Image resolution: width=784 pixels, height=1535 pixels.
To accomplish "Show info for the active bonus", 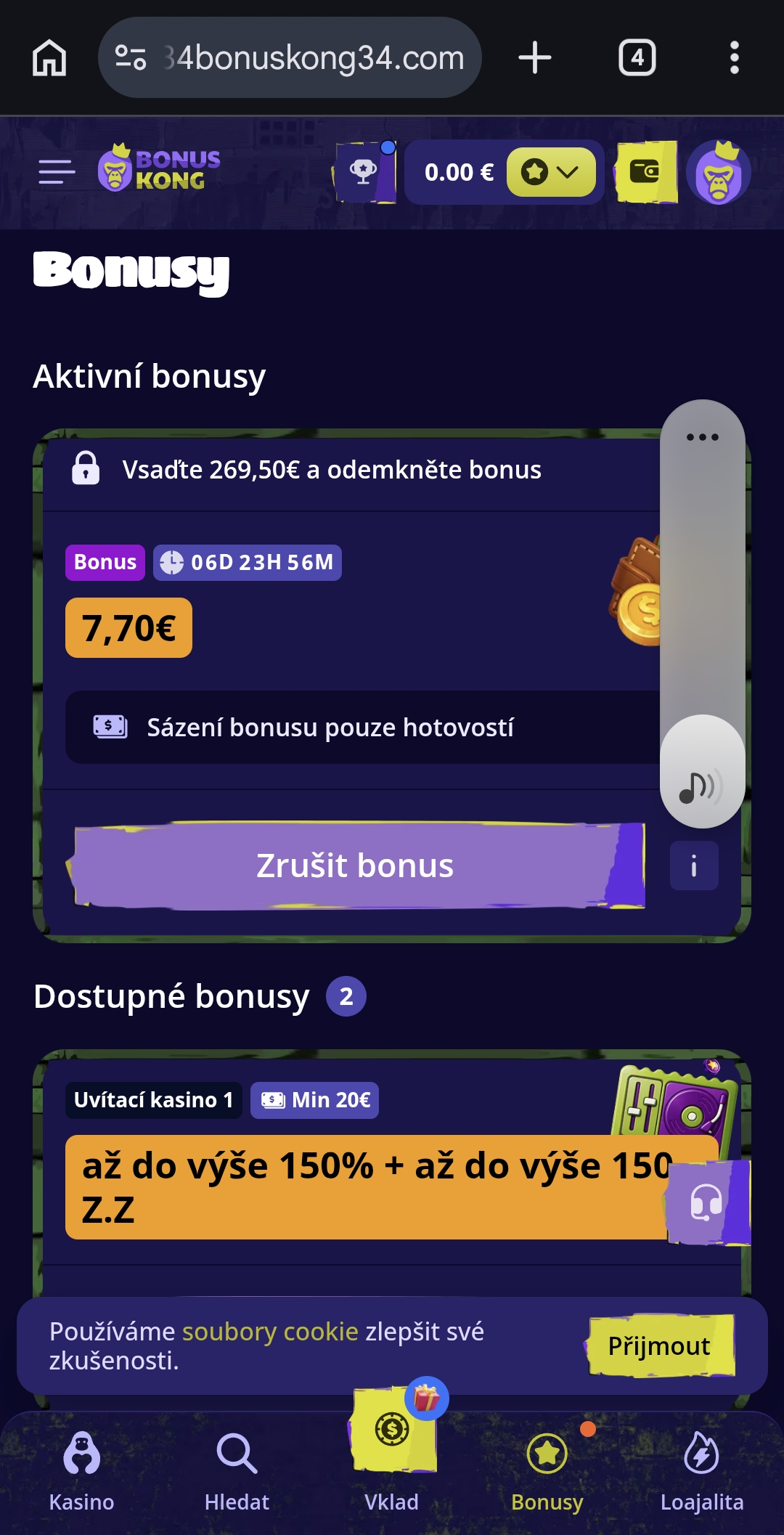I will tap(694, 866).
